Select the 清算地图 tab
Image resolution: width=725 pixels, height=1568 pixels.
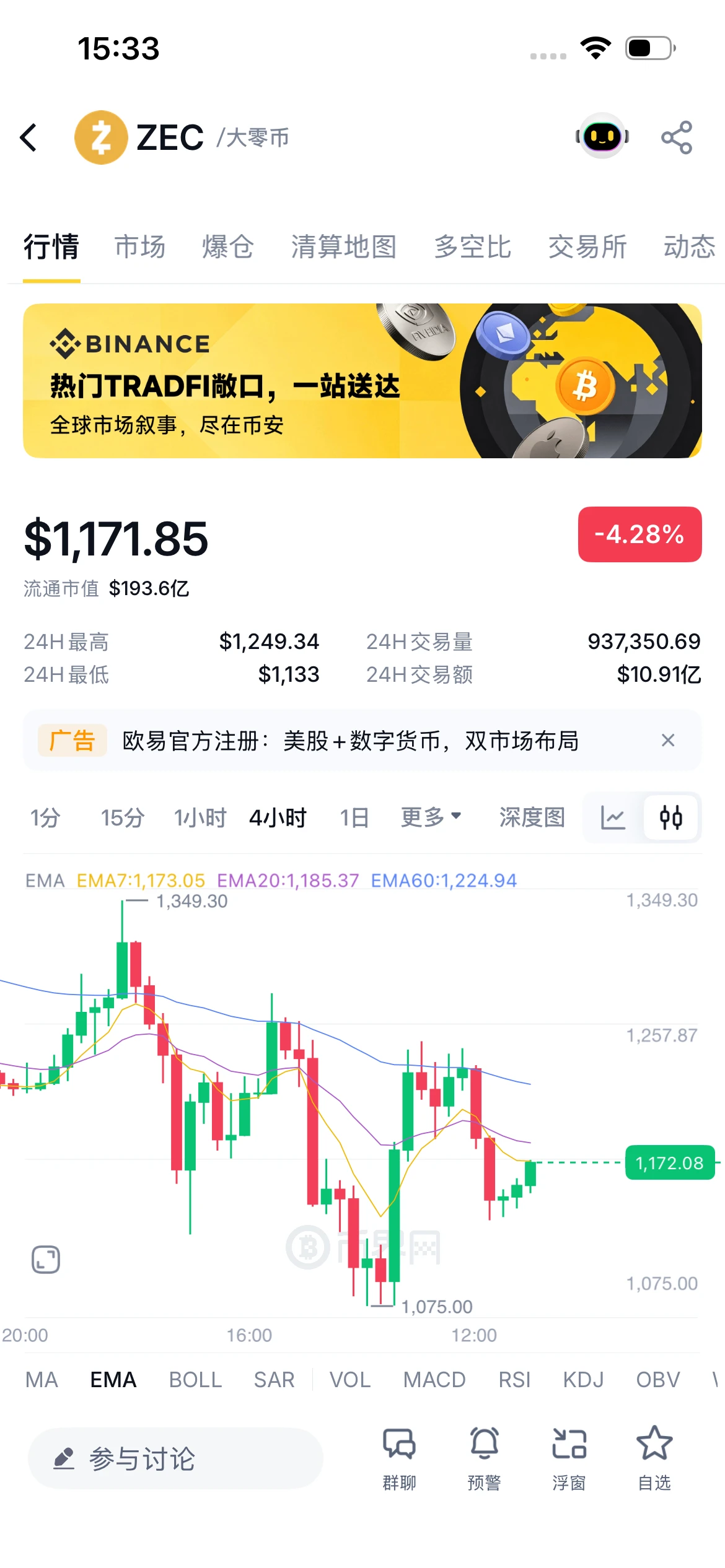tap(344, 246)
